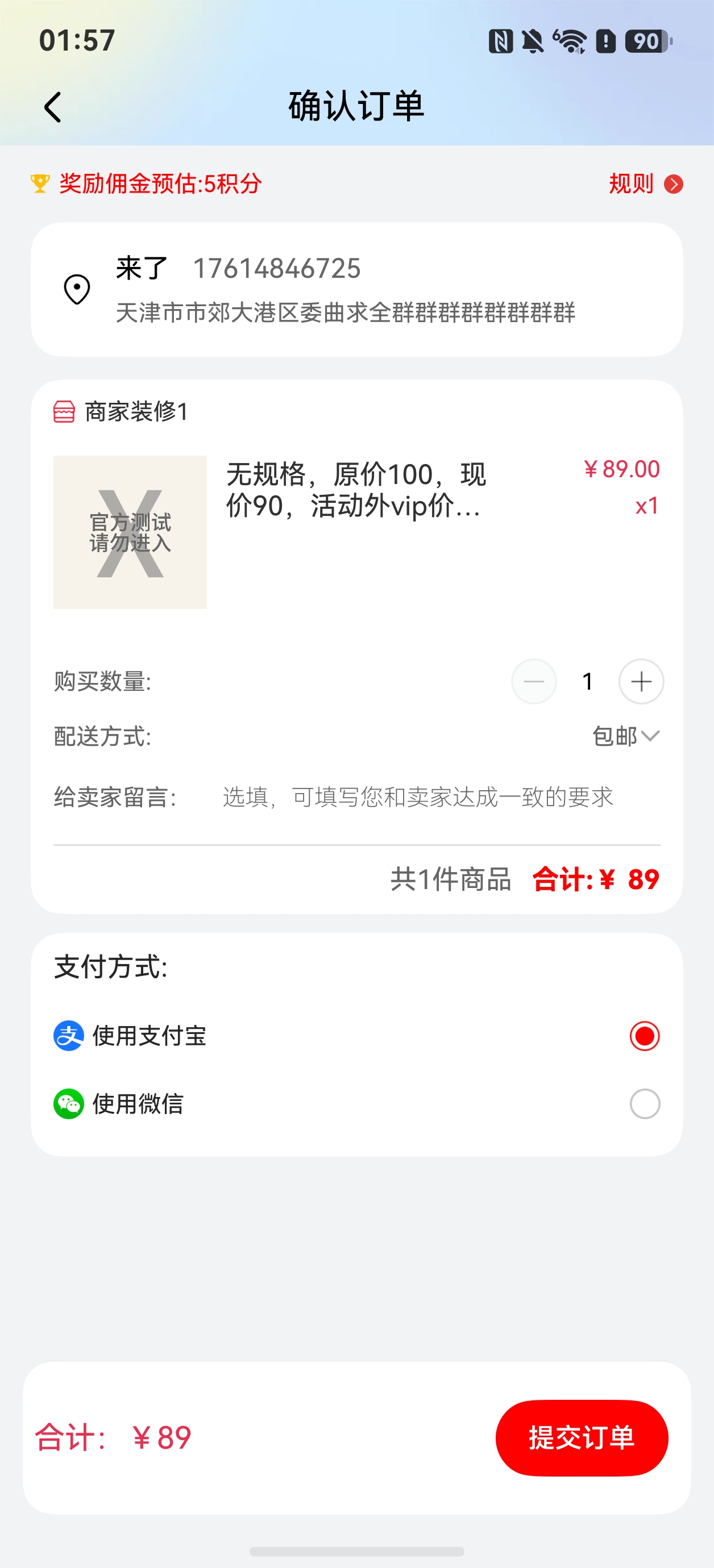This screenshot has height=1568, width=714.
Task: Increase purchase quantity with the plus button
Action: tap(641, 681)
